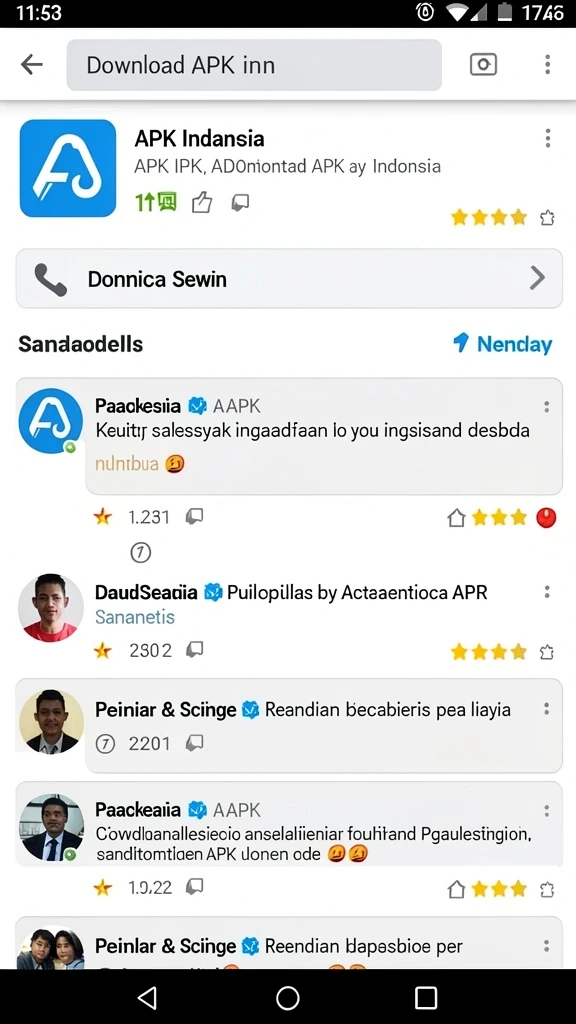Like APK Indansia with the thumbs-up icon
This screenshot has height=1024, width=576.
202,203
